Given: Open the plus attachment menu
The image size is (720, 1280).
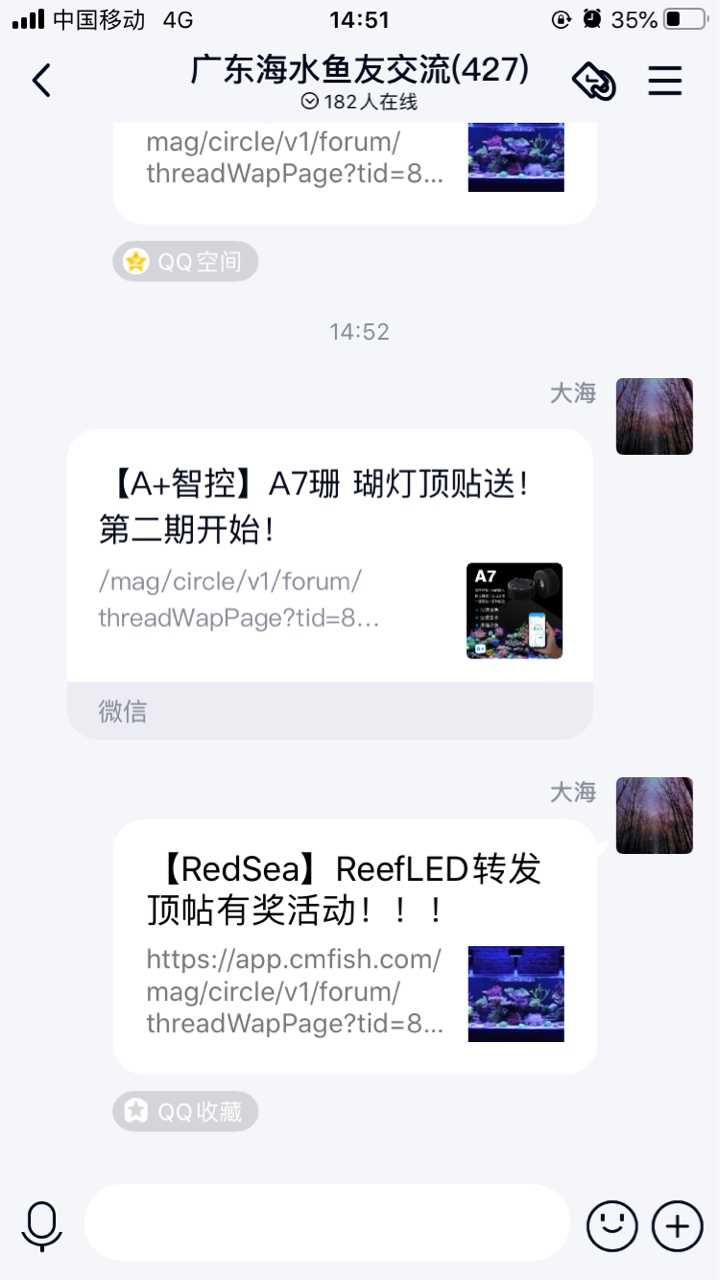Looking at the screenshot, I should [x=677, y=1225].
